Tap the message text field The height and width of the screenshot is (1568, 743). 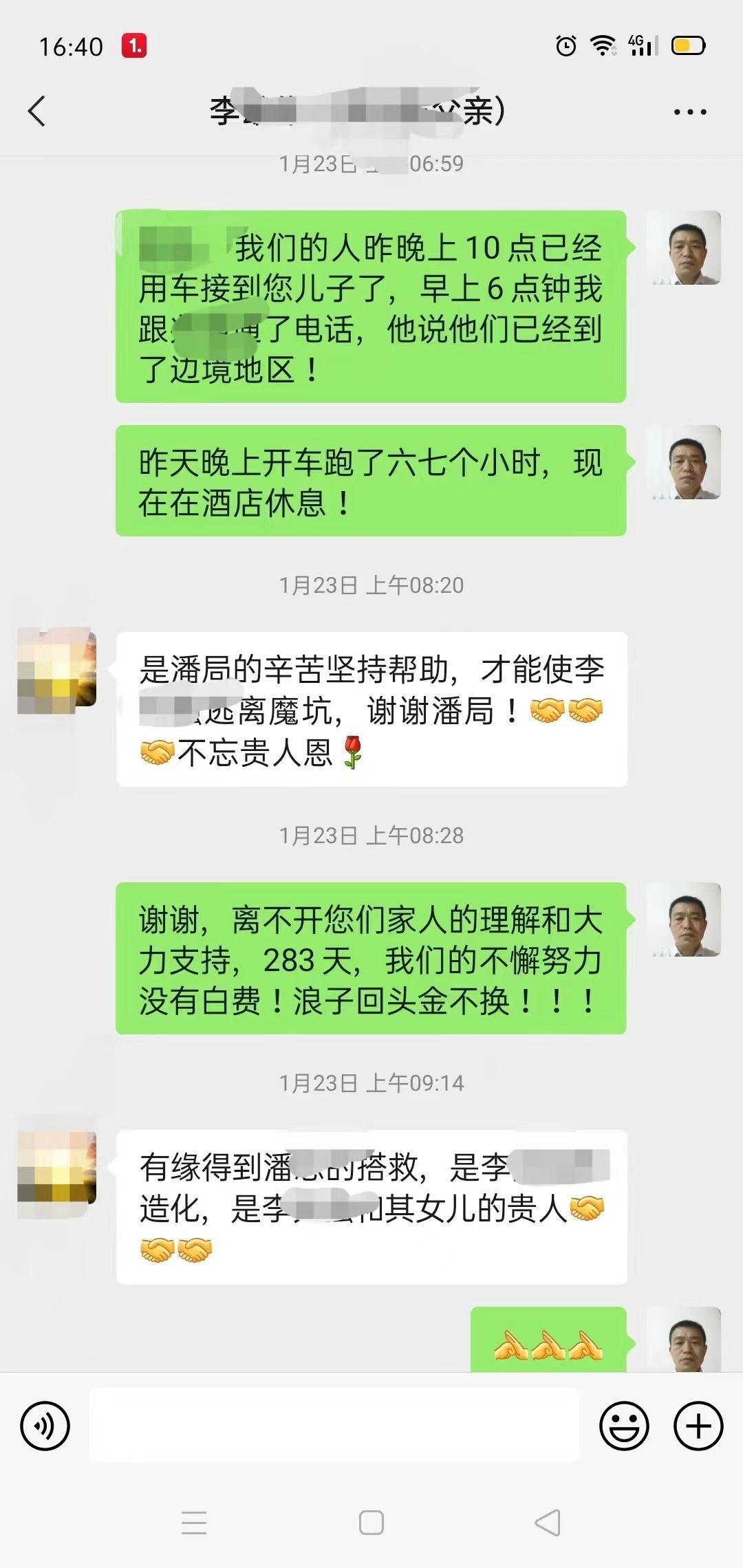coord(334,1425)
